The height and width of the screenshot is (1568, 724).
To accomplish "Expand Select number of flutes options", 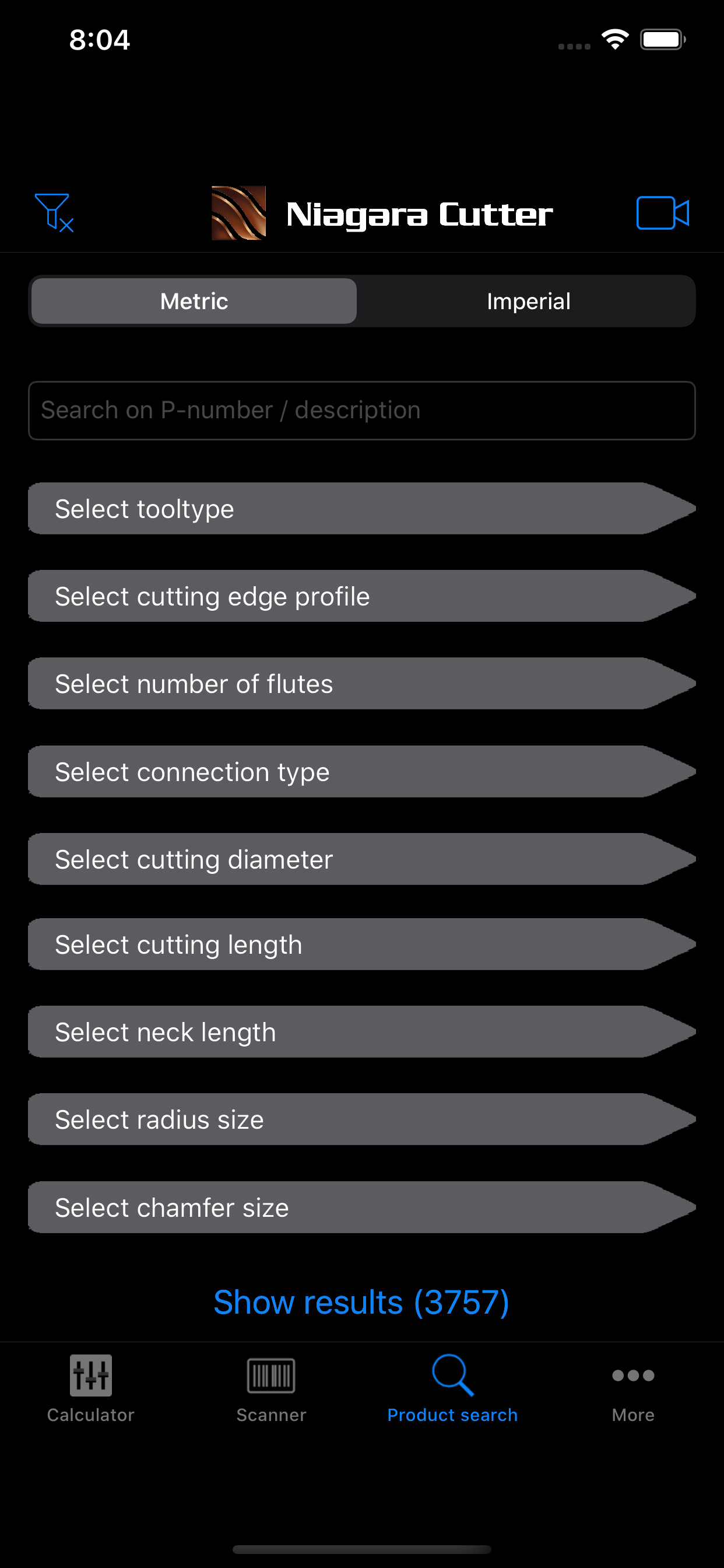I will (x=361, y=683).
